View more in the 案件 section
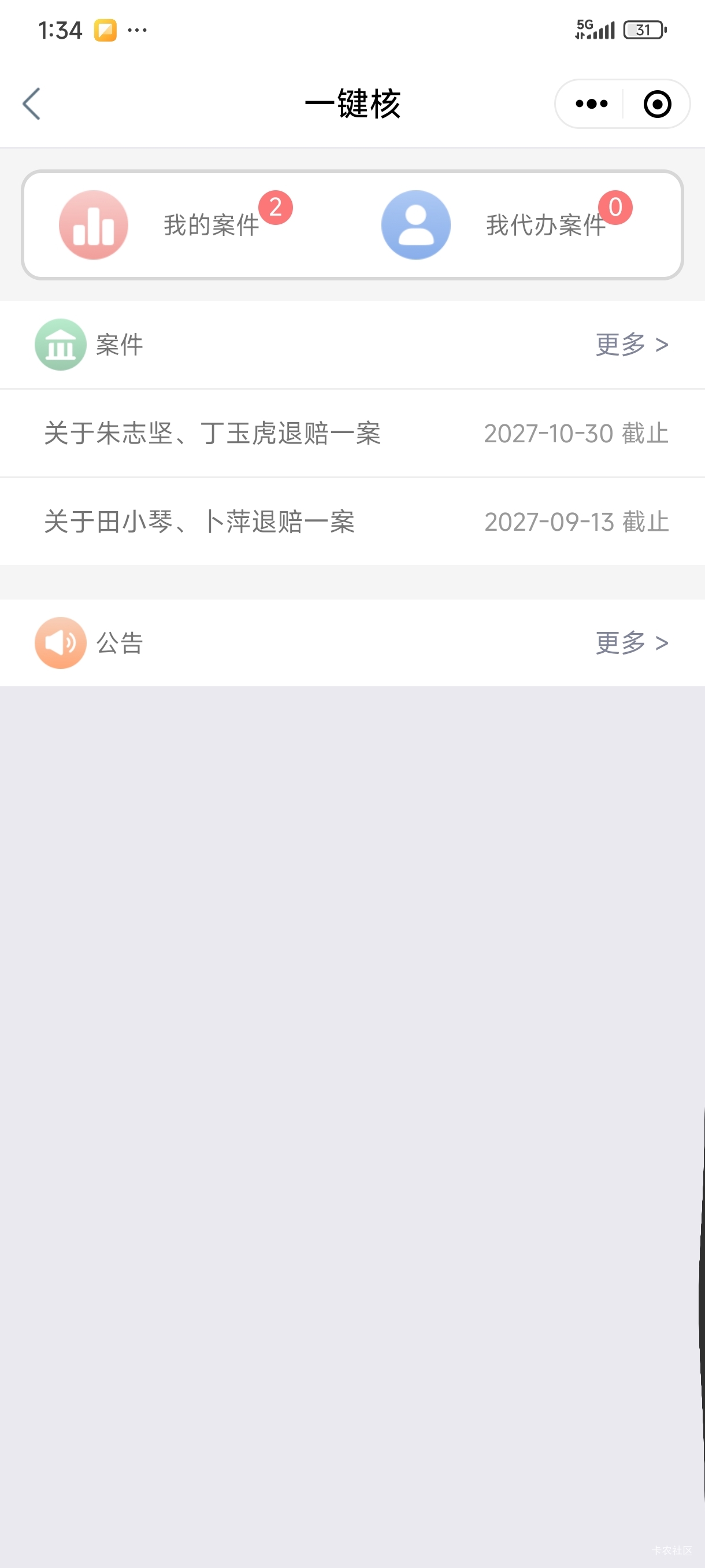The height and width of the screenshot is (1568, 705). tap(632, 345)
